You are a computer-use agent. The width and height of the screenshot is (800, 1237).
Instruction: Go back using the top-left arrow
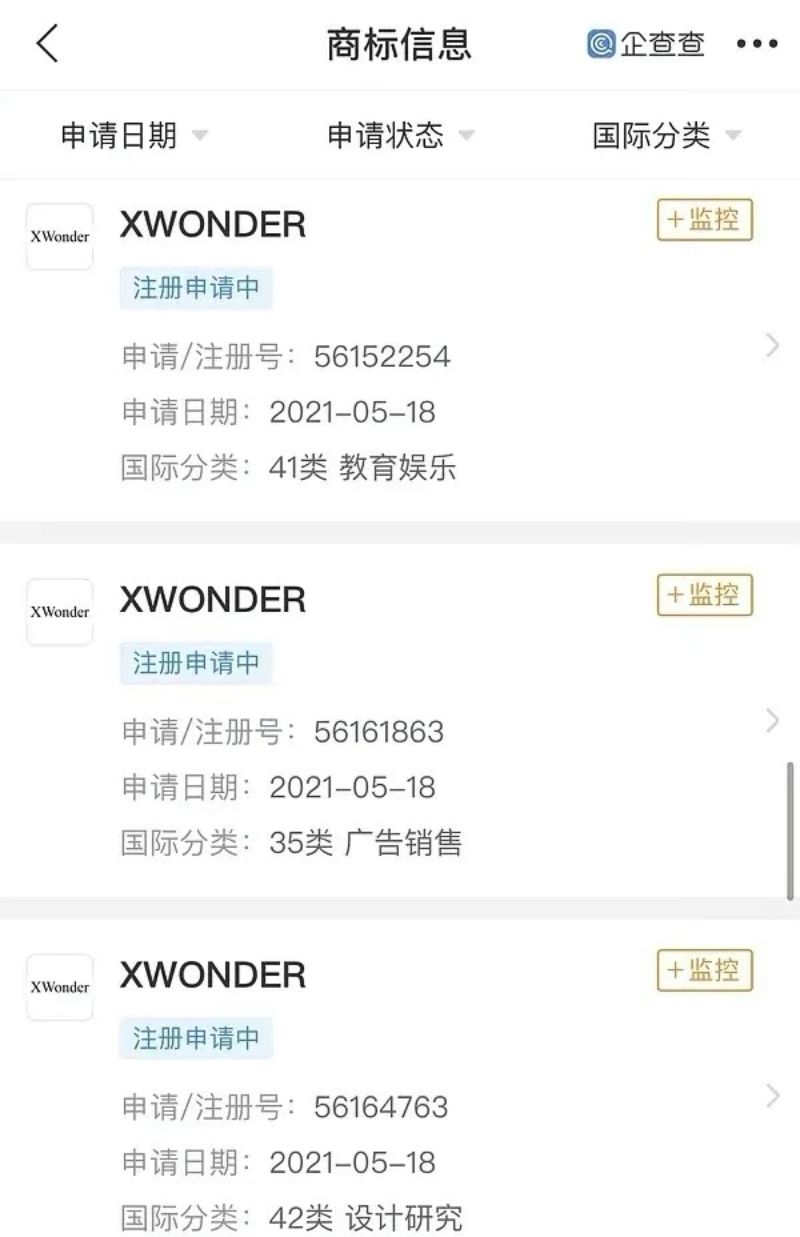[x=47, y=44]
